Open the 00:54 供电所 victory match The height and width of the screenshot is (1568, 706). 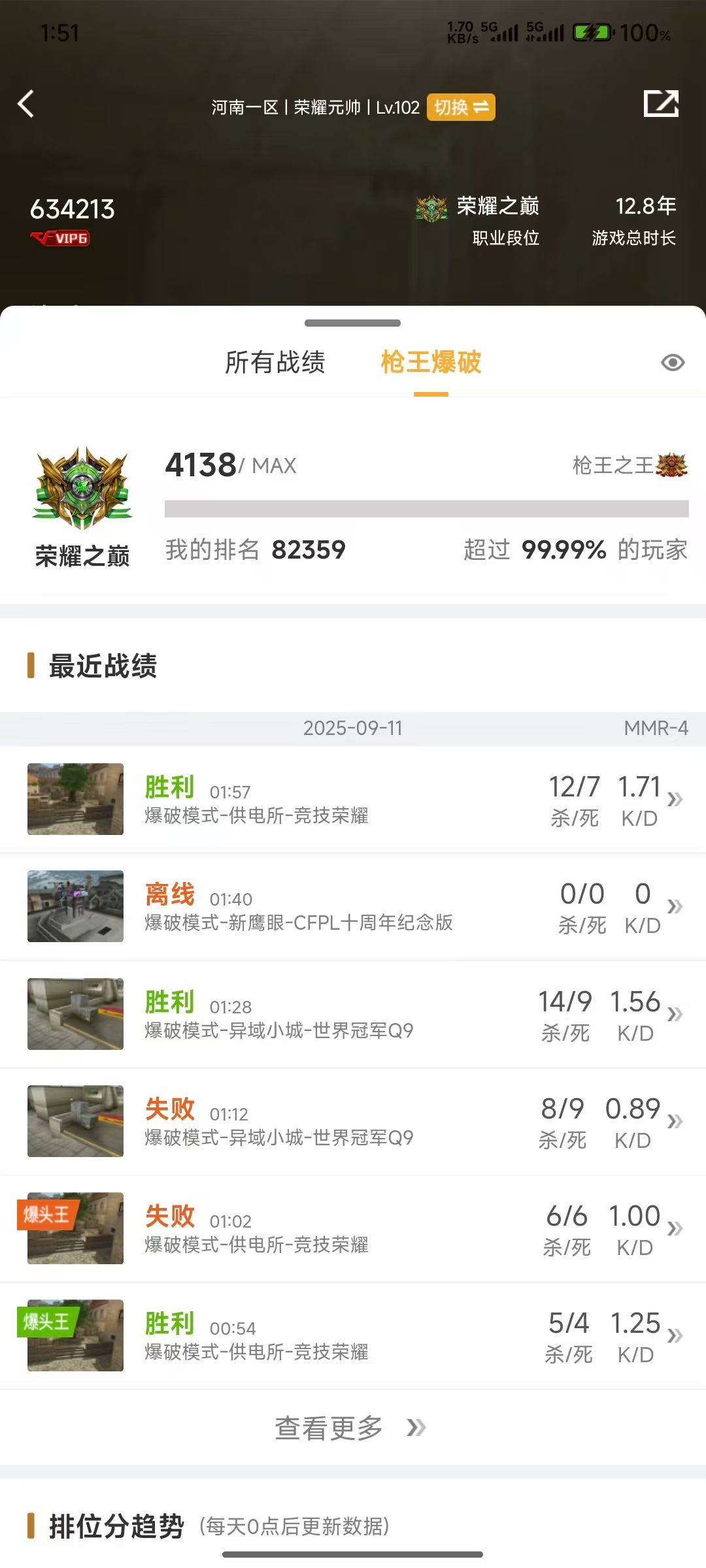(x=353, y=1335)
